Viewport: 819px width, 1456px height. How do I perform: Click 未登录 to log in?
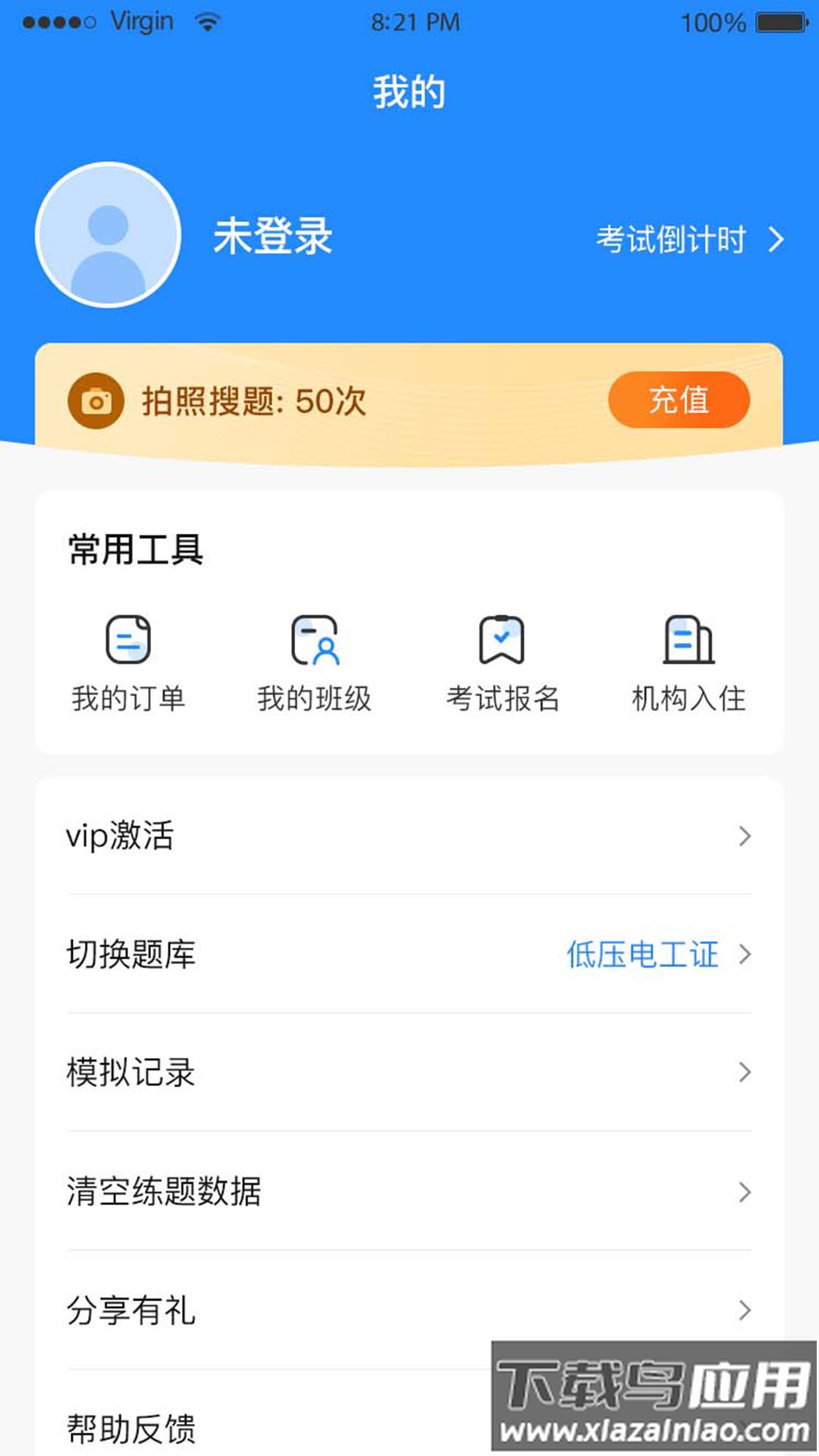coord(273,237)
